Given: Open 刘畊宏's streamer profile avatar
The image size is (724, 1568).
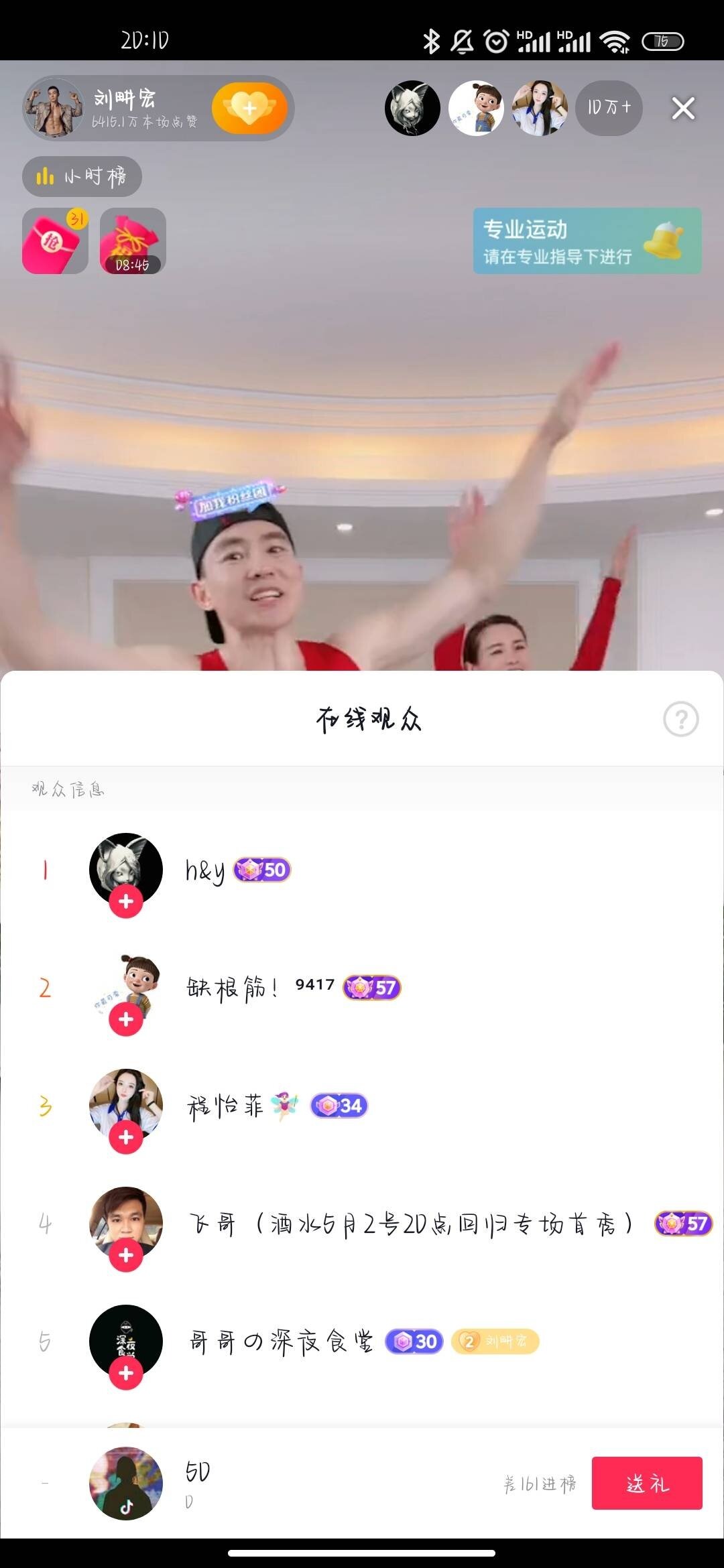Looking at the screenshot, I should [x=55, y=108].
